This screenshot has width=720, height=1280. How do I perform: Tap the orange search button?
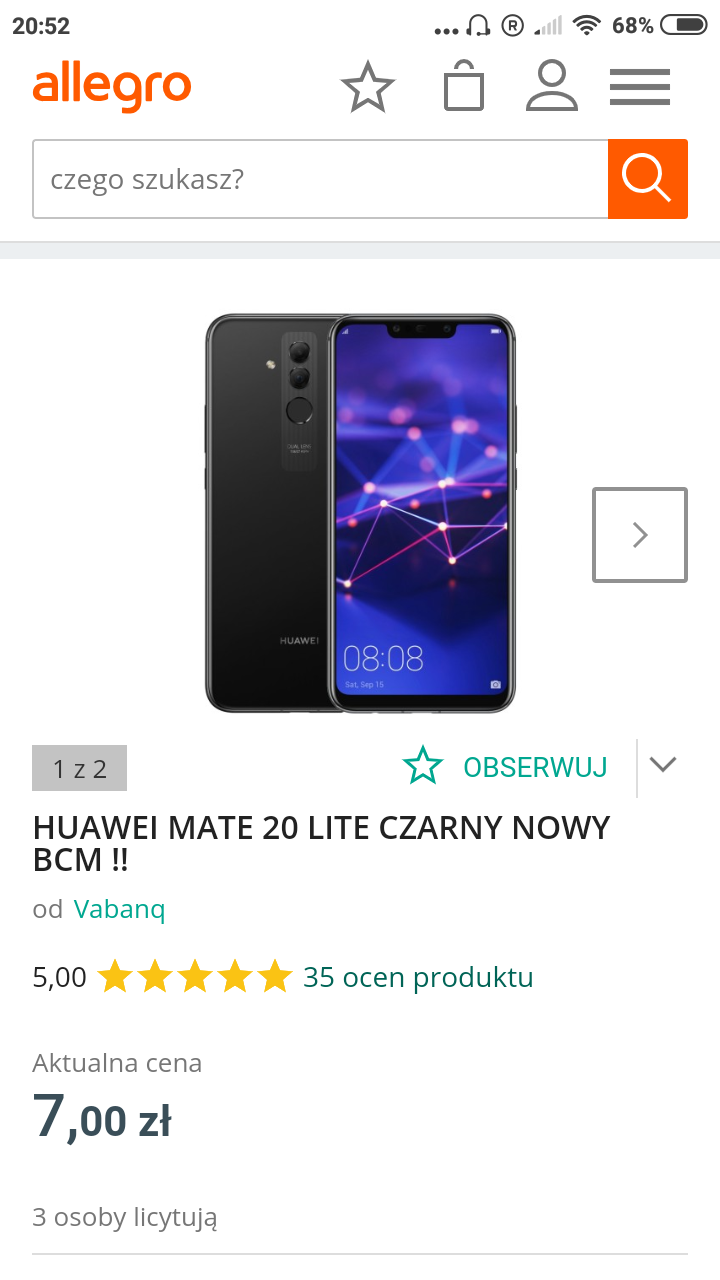click(x=647, y=179)
